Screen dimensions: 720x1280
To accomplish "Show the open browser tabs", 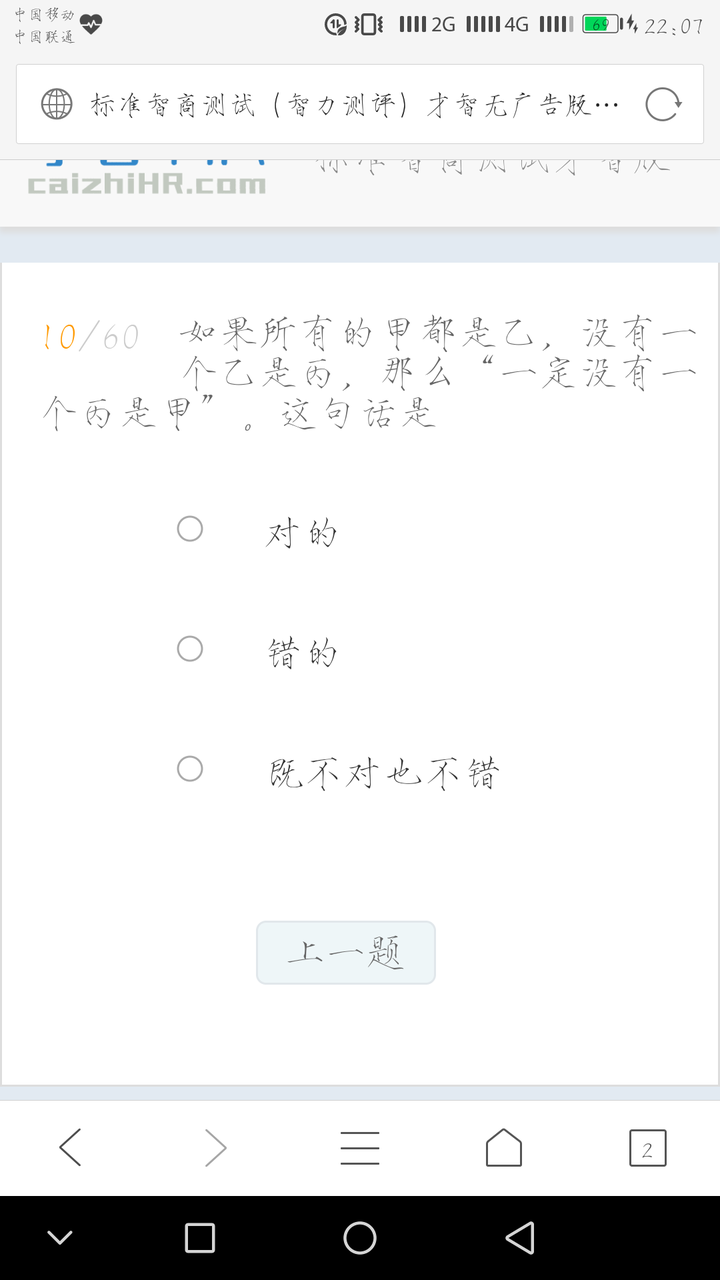I will 648,1148.
